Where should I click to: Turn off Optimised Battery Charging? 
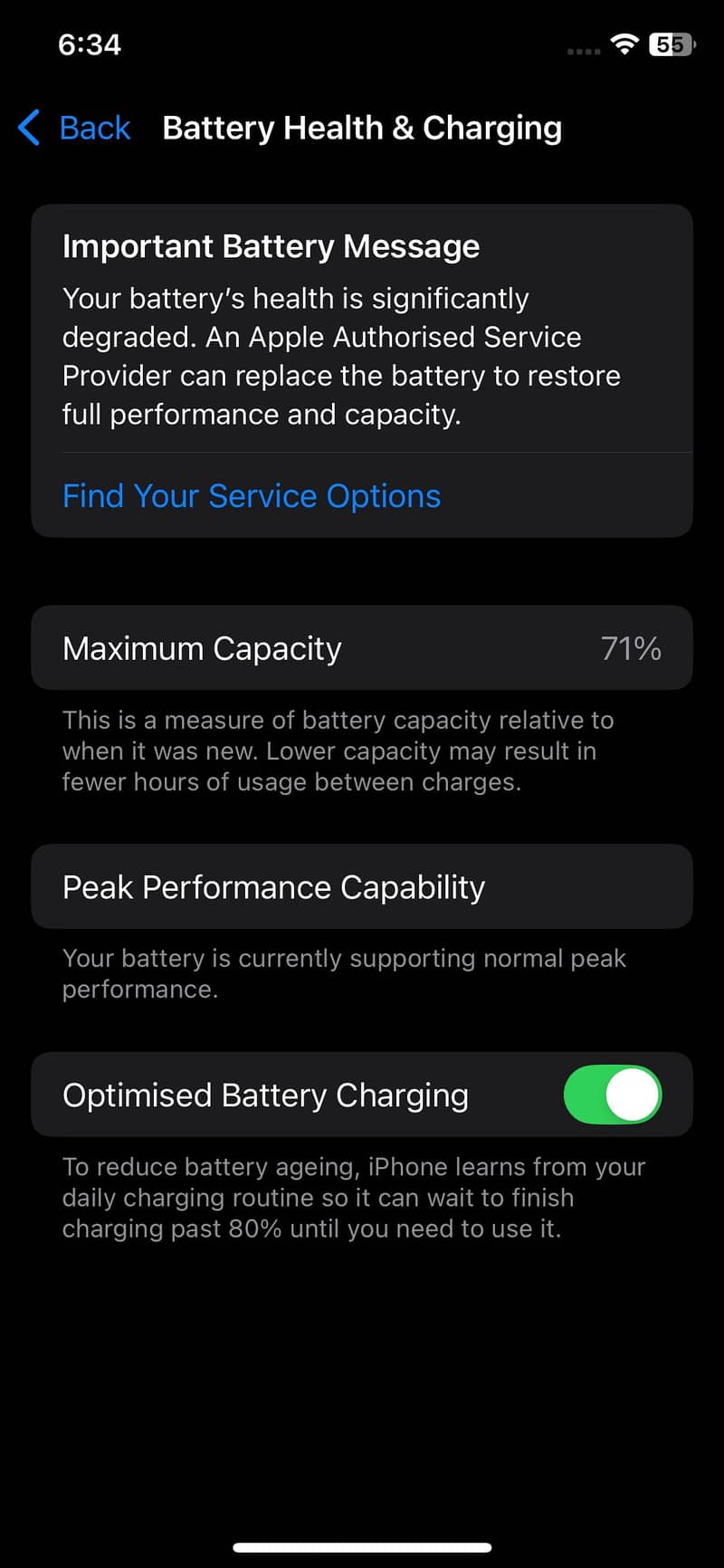point(613,1095)
